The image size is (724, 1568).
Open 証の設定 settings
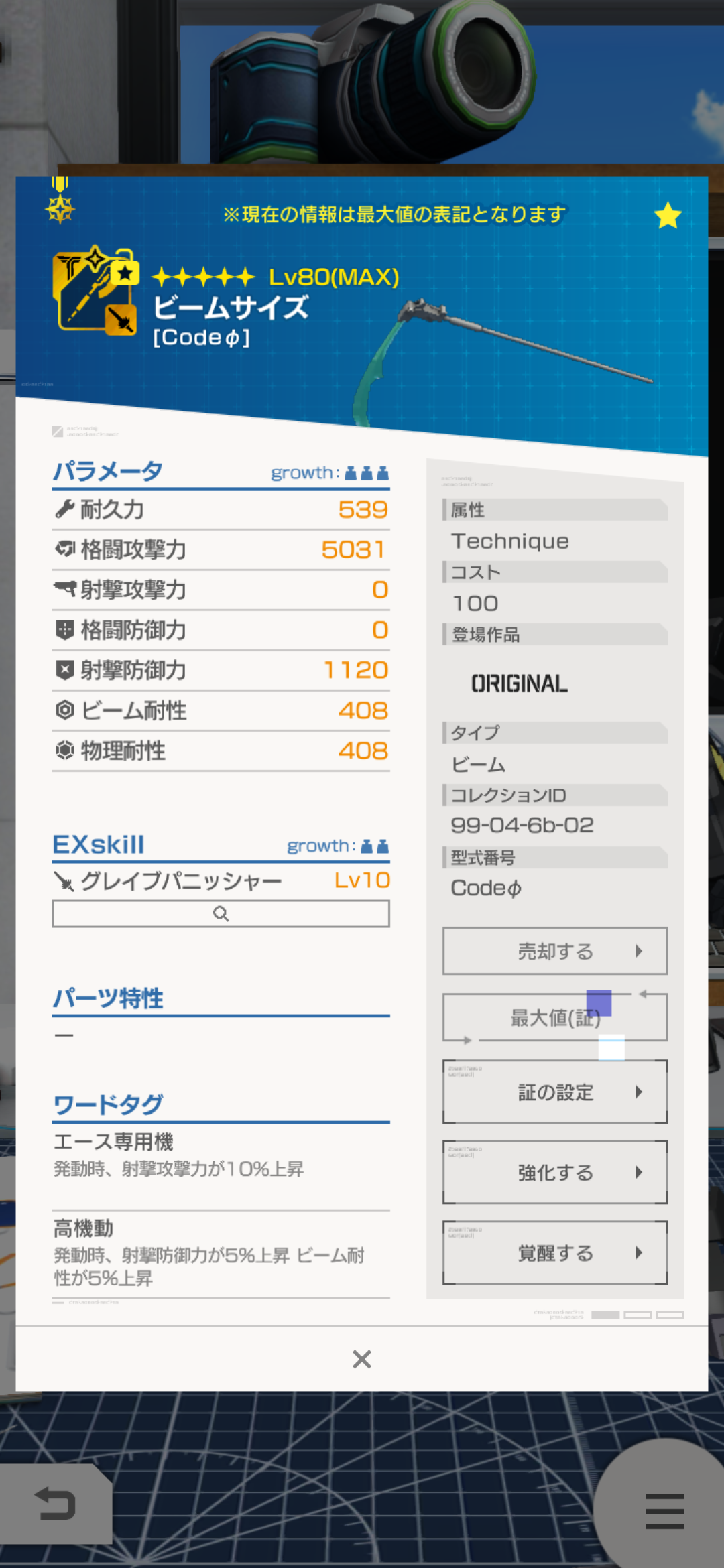point(555,1092)
